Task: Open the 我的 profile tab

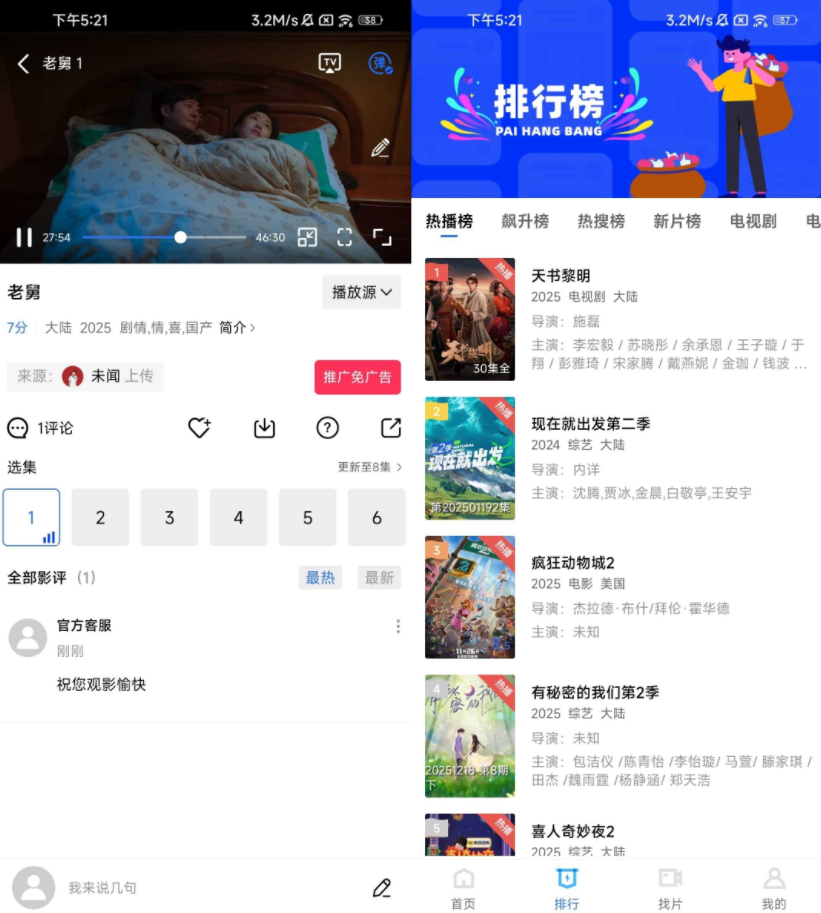Action: [x=773, y=886]
